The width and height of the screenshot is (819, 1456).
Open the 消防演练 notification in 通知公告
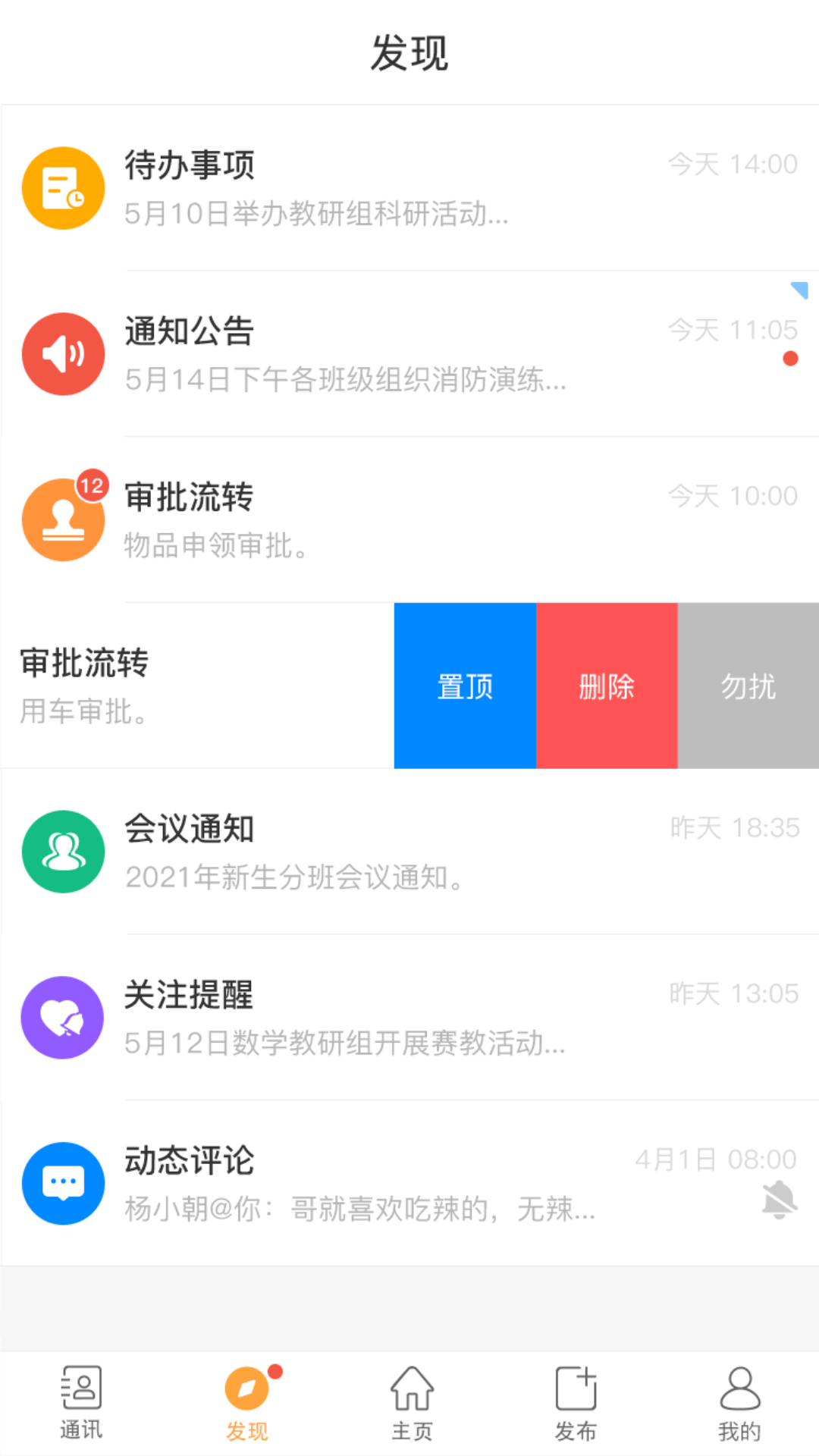point(341,356)
